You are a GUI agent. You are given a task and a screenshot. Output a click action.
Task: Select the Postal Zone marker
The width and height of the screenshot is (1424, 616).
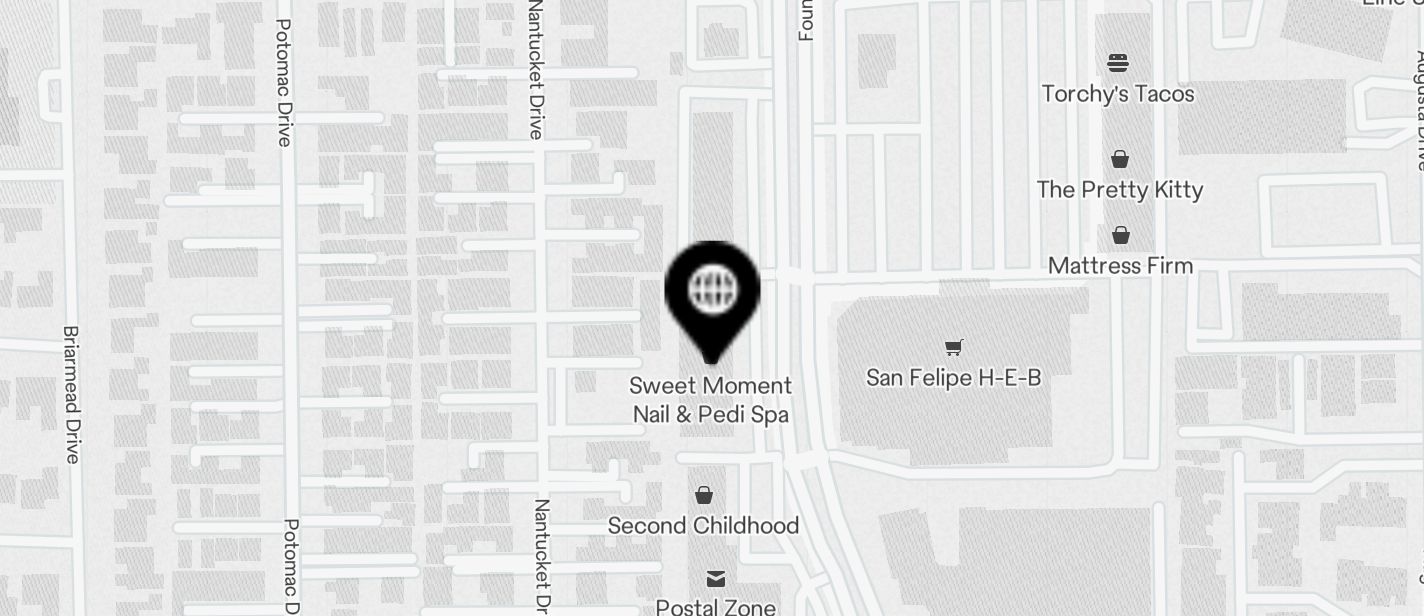click(716, 579)
